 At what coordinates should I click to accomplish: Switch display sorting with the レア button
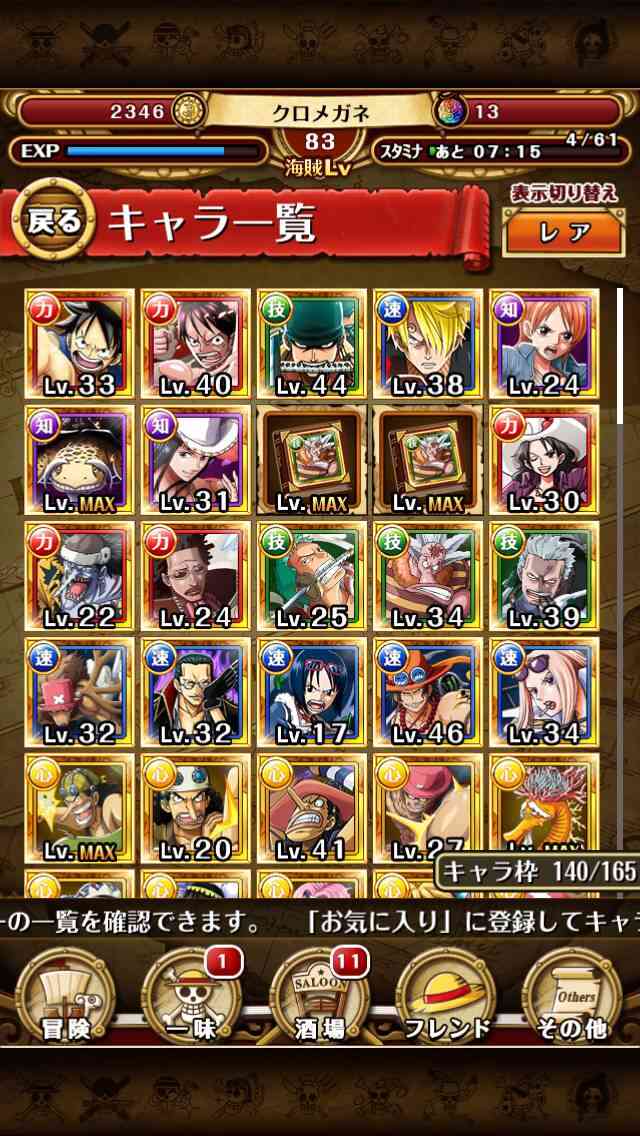[563, 232]
